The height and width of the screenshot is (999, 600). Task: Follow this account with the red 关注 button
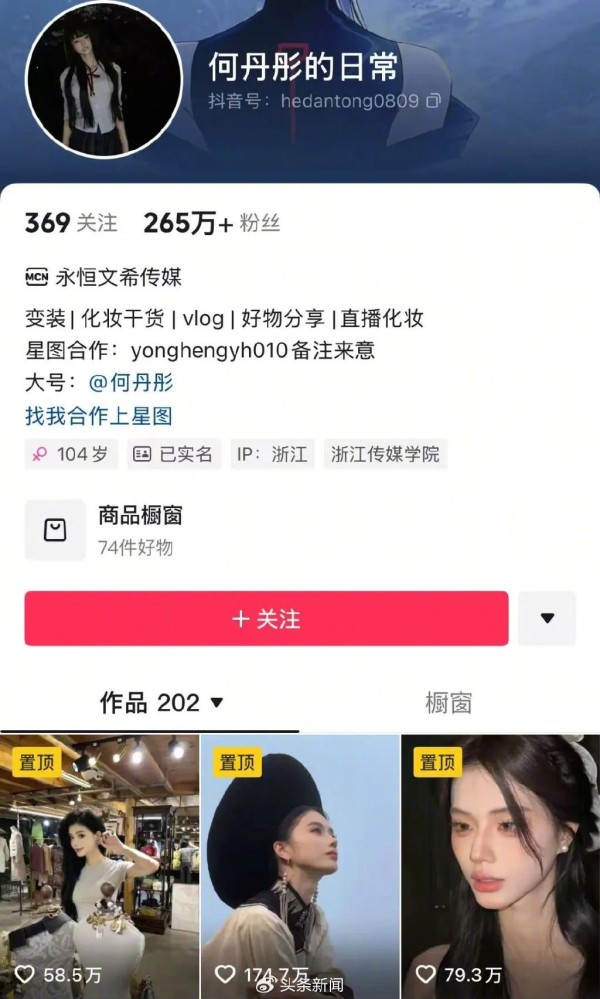266,619
